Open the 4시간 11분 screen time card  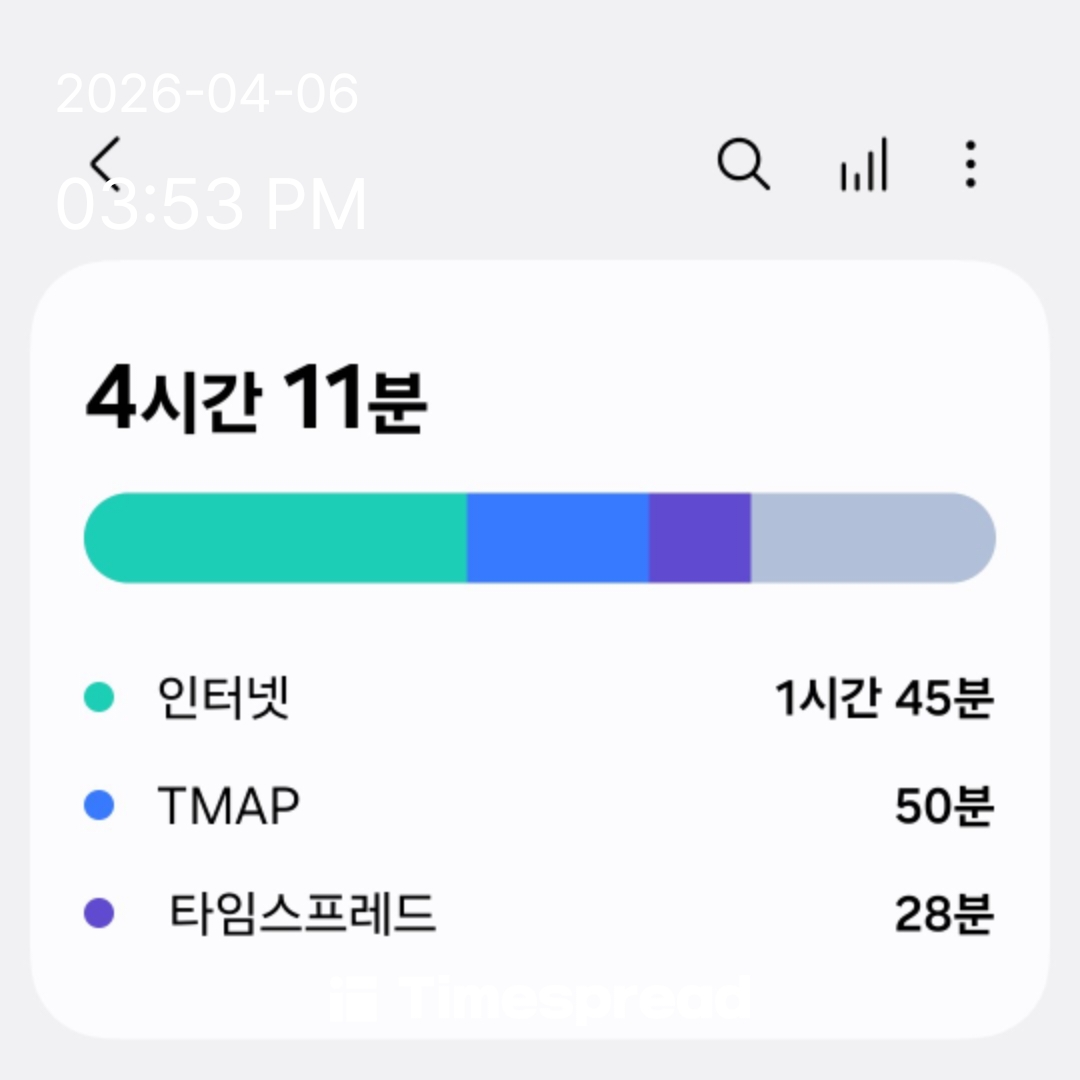coord(540,650)
